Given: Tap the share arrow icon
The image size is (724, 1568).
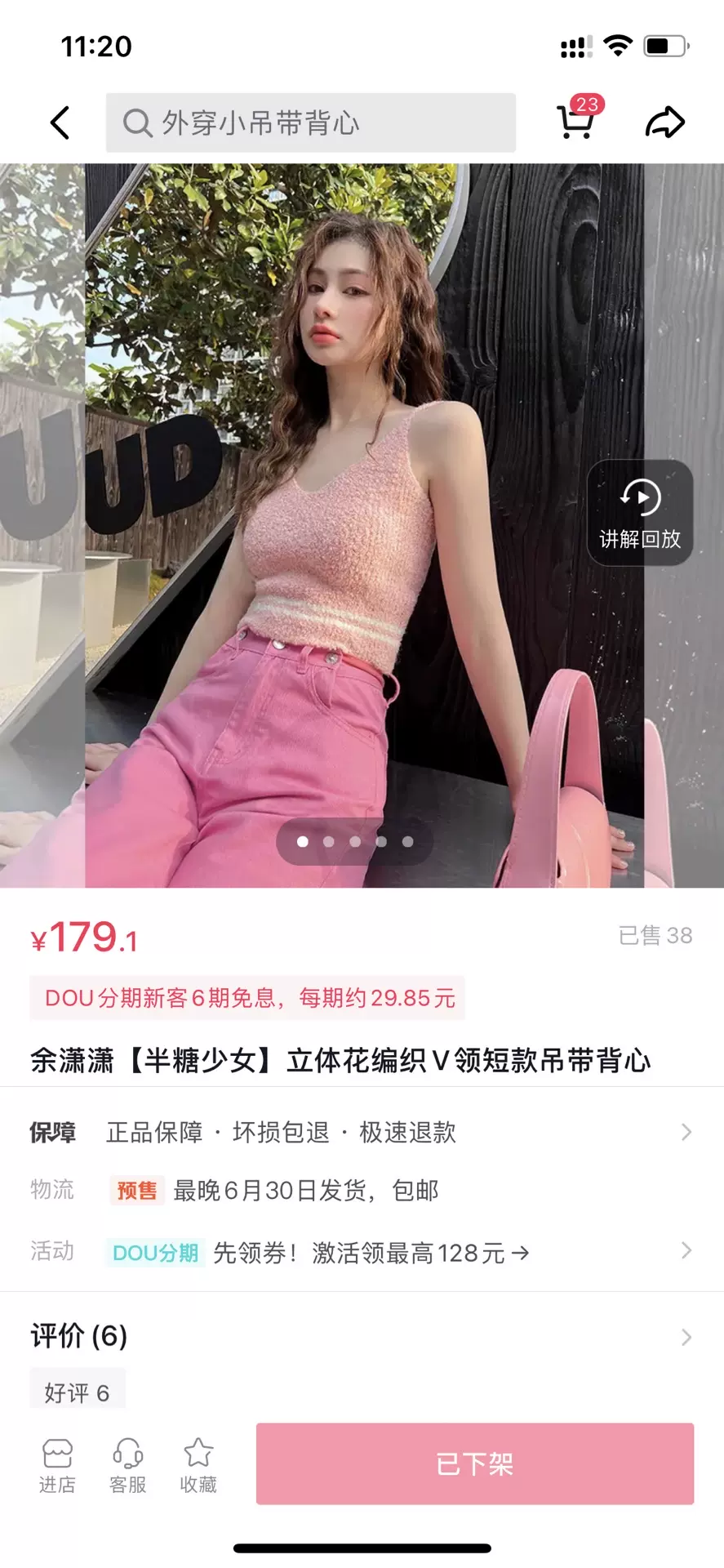Looking at the screenshot, I should [665, 122].
